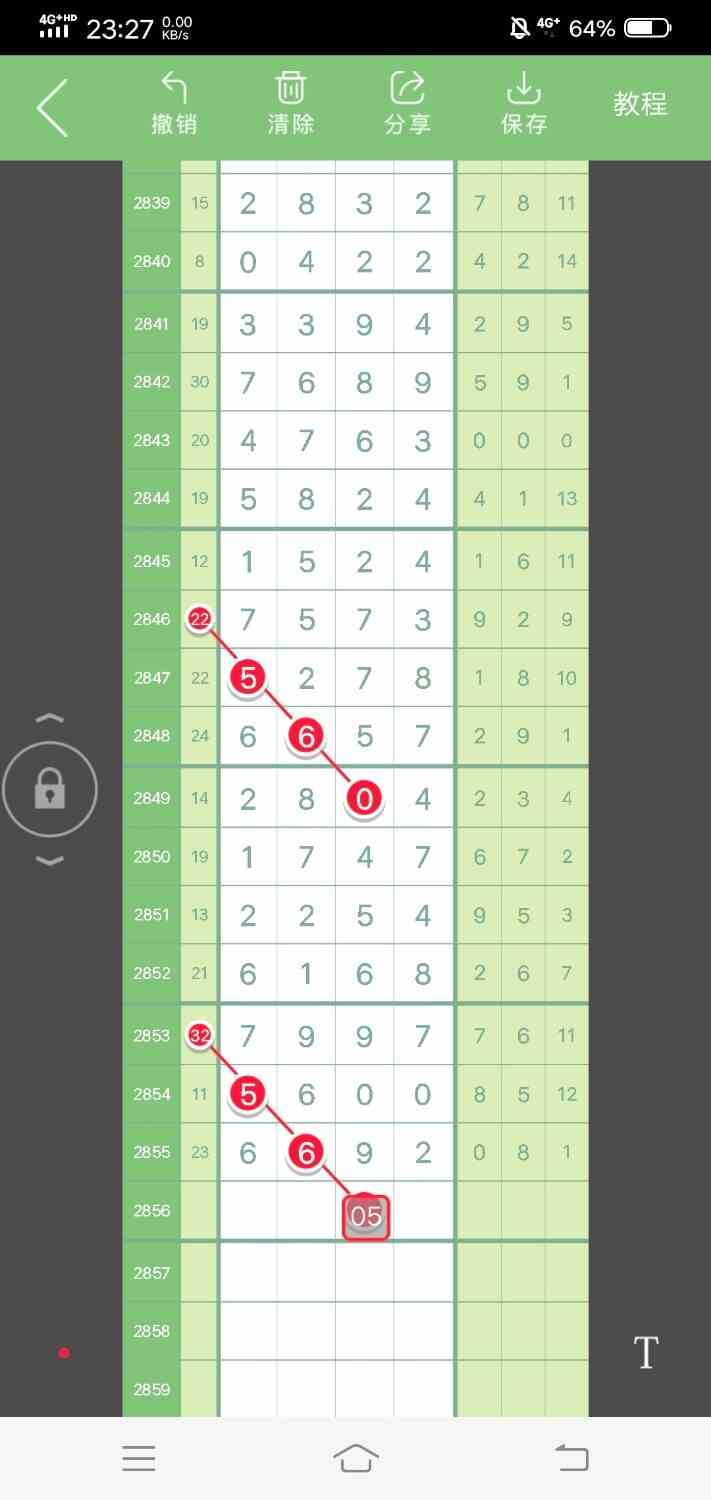Toggle the lock icon on the left

click(x=50, y=791)
